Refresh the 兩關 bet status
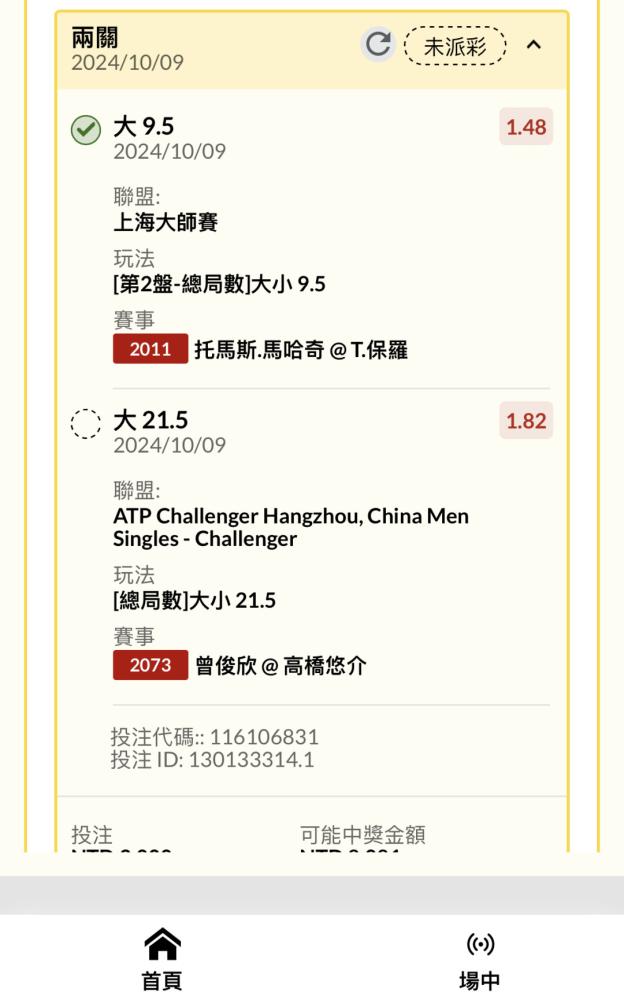This screenshot has width=624, height=1000. point(378,45)
